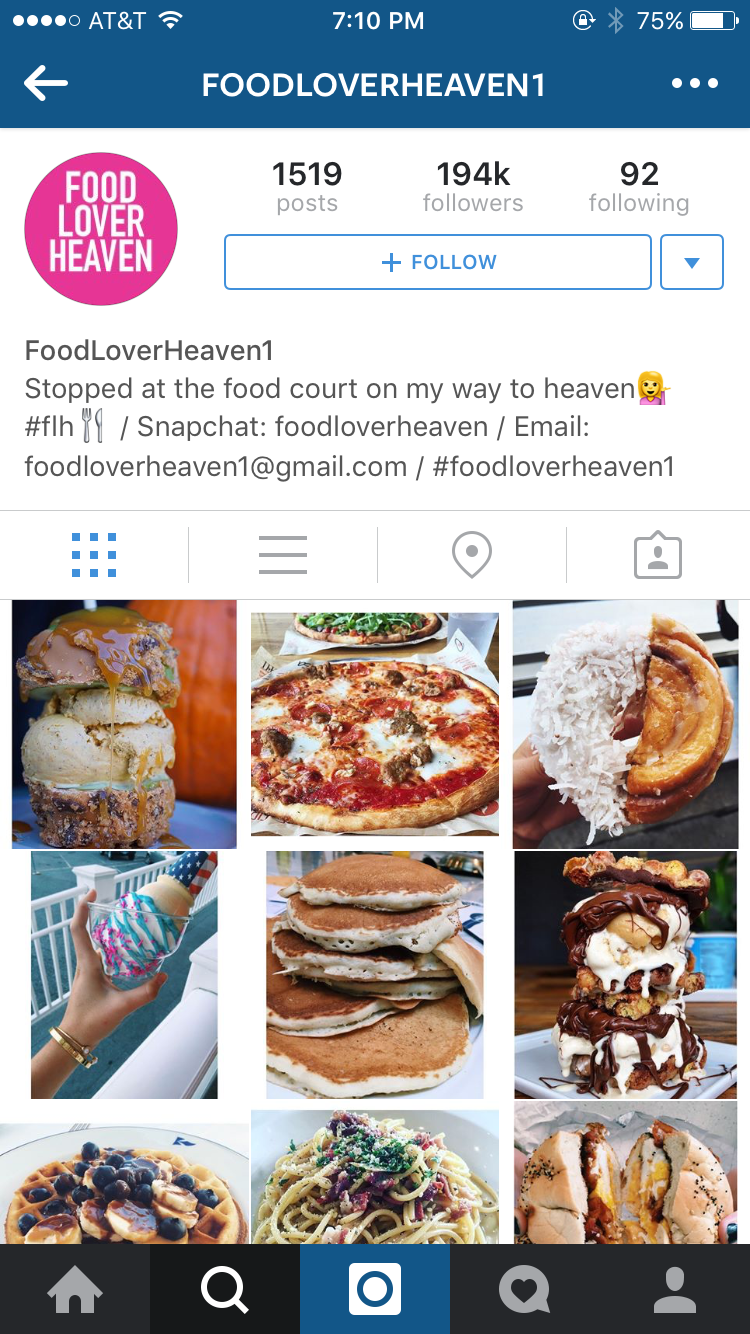The height and width of the screenshot is (1334, 750).
Task: Follow FoodLoverHeaven1
Action: click(x=437, y=262)
